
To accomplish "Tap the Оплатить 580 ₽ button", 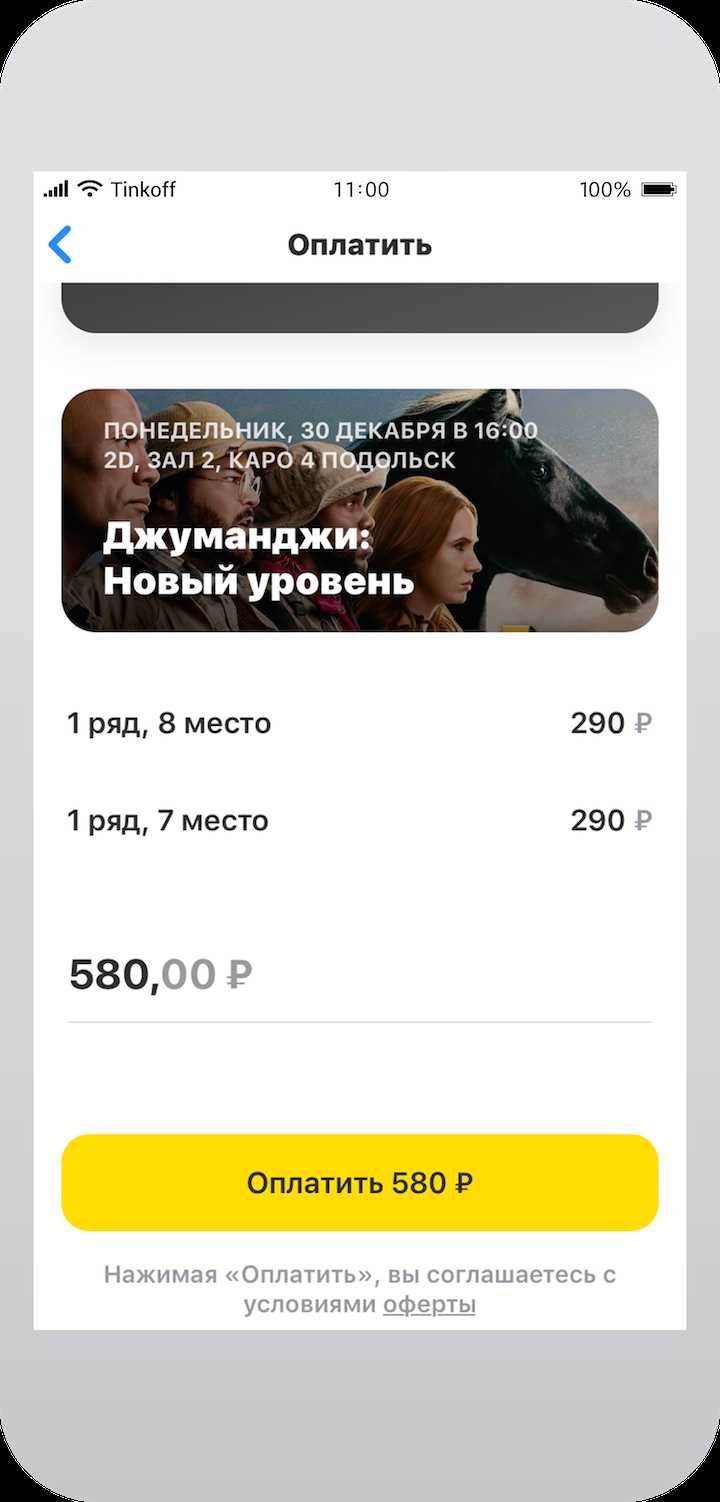I will [x=360, y=1182].
